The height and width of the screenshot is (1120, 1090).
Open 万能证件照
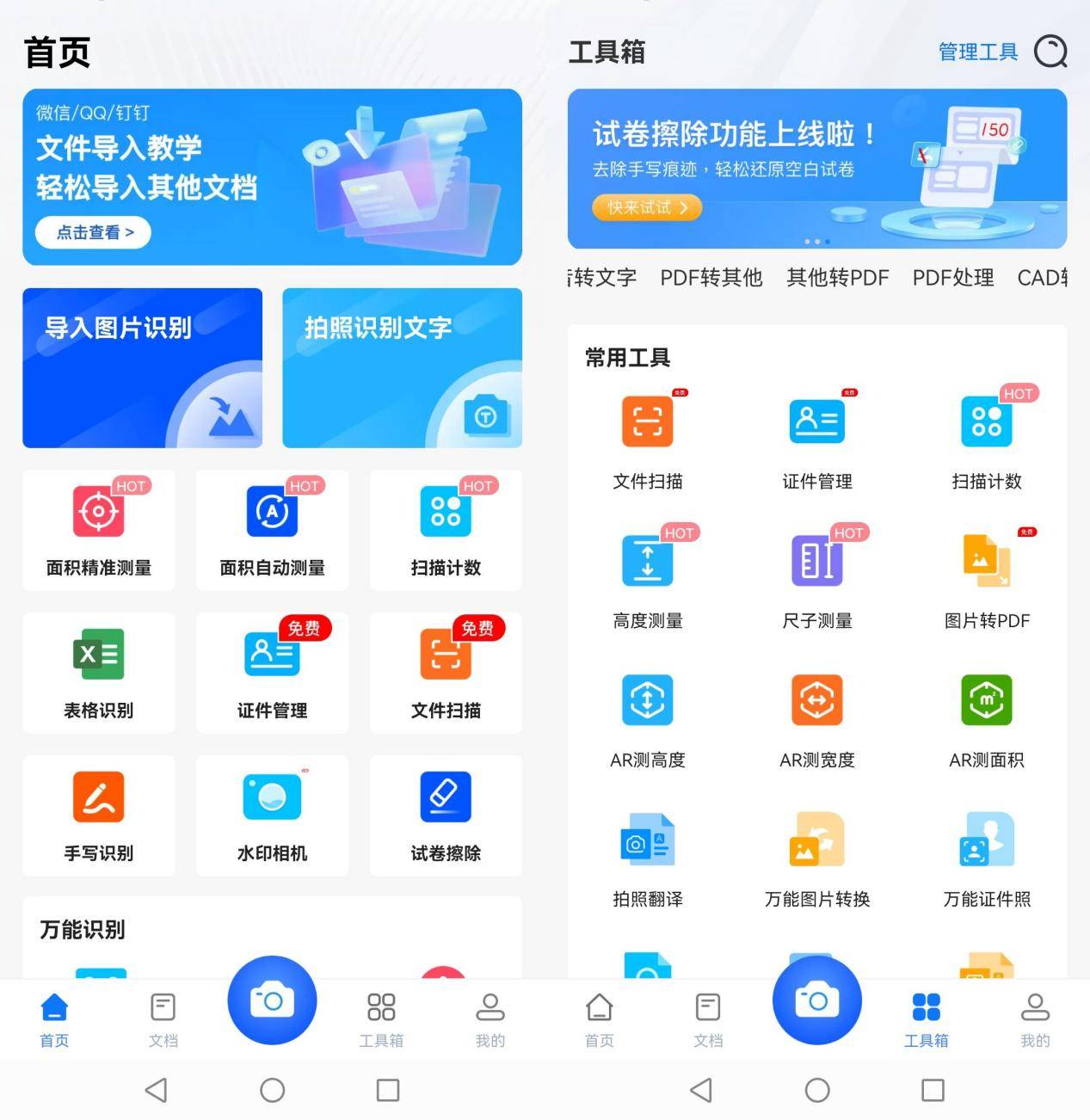pyautogui.click(x=987, y=856)
